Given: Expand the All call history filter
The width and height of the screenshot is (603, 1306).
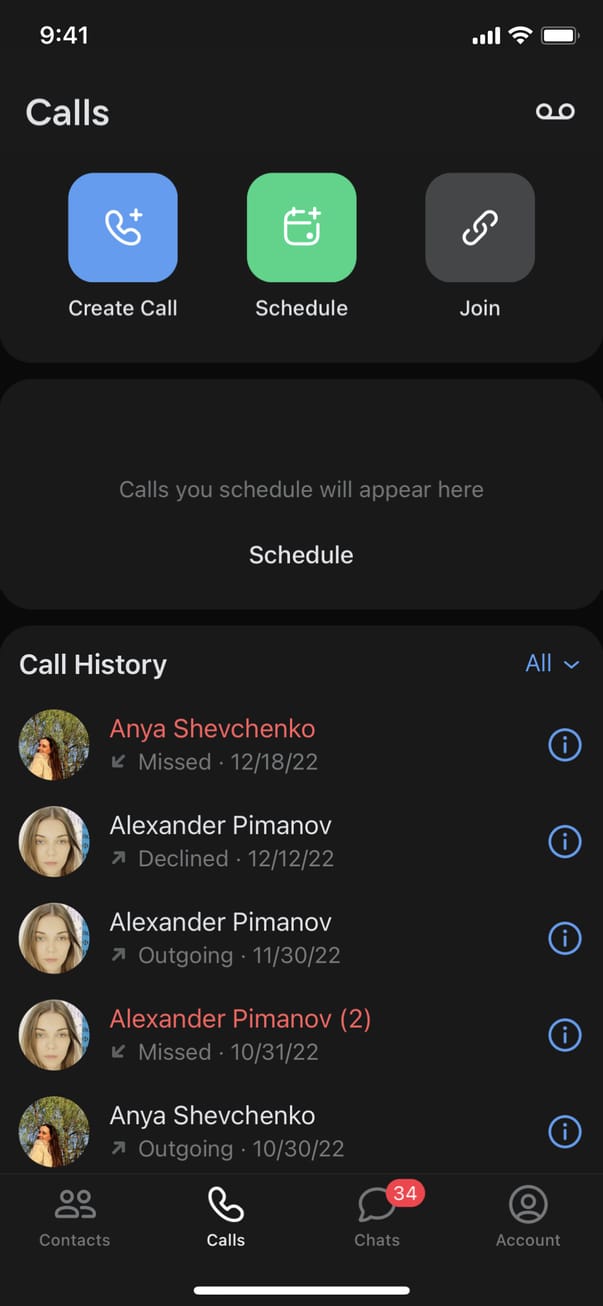Looking at the screenshot, I should tap(552, 664).
